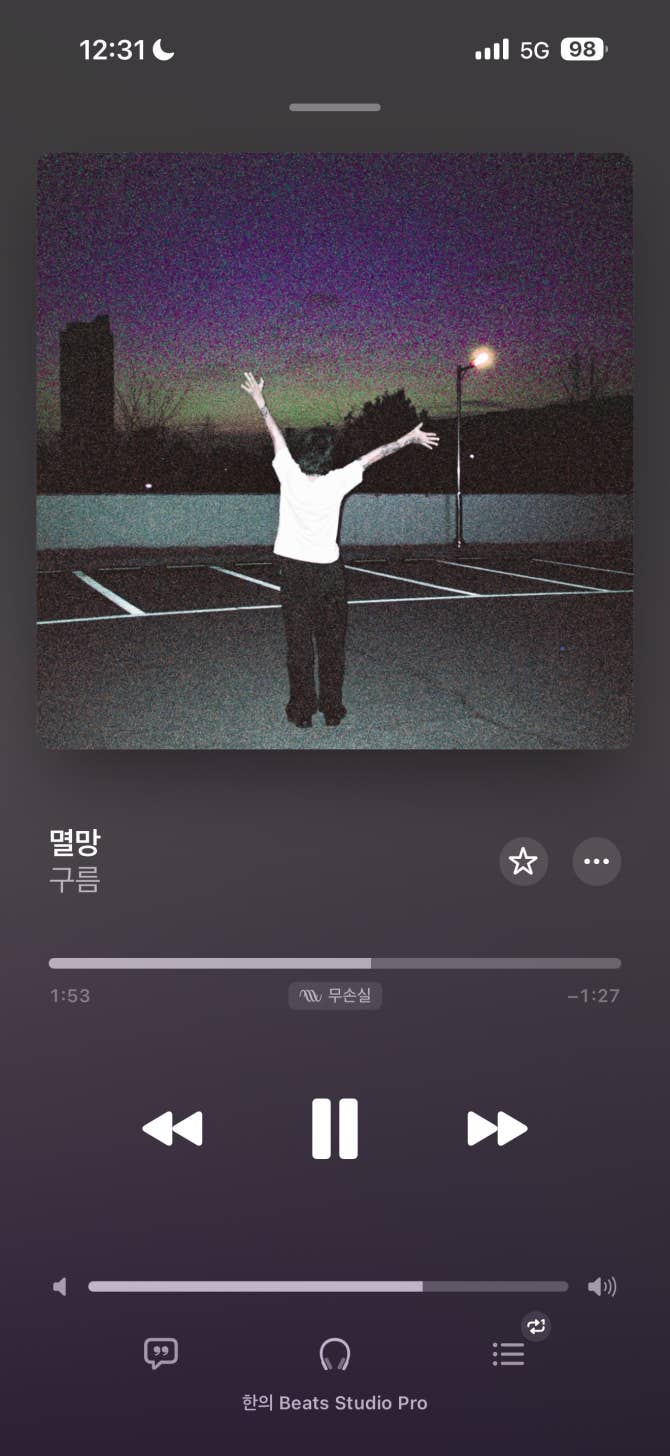Image resolution: width=670 pixels, height=1456 pixels.
Task: Skip to the next track
Action: point(496,1129)
